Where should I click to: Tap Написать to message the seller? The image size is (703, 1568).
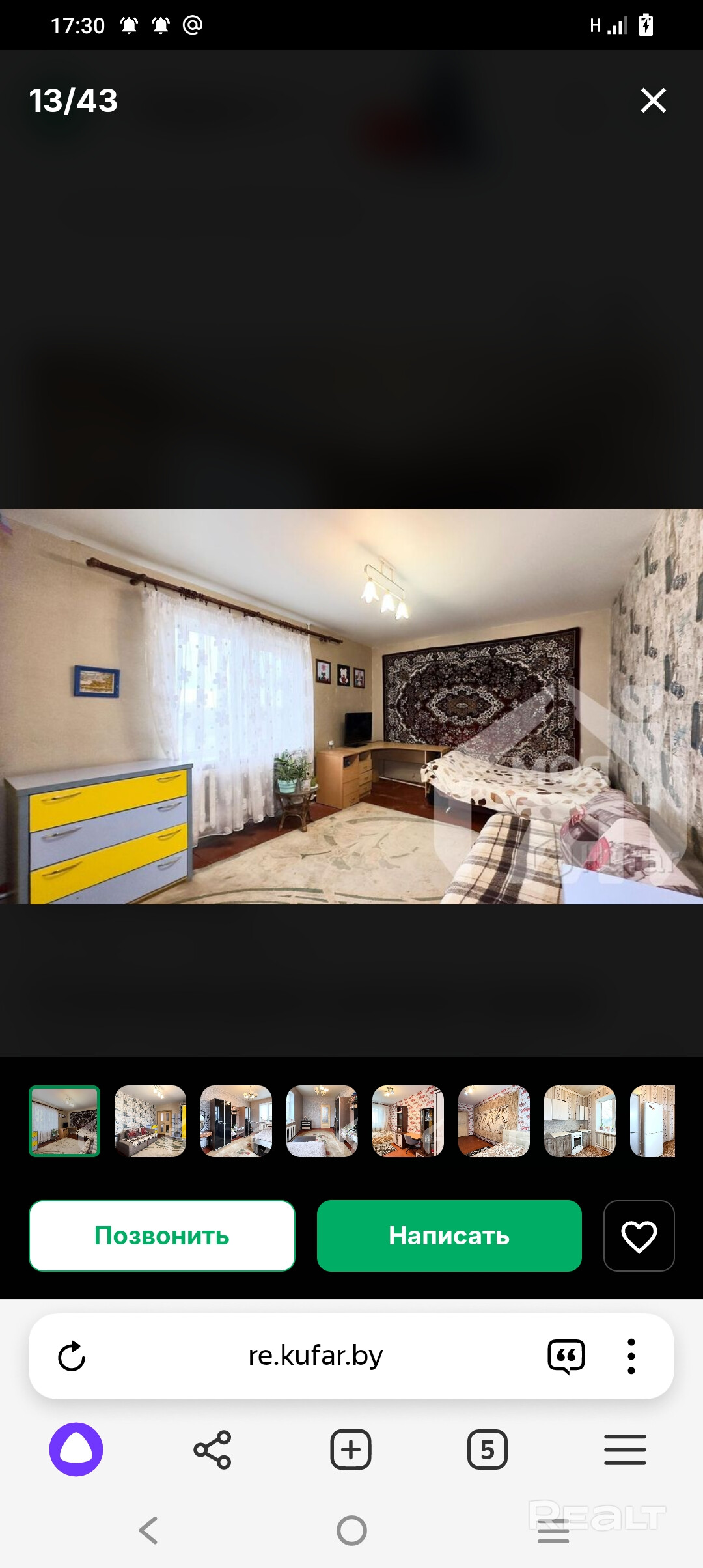click(449, 1235)
